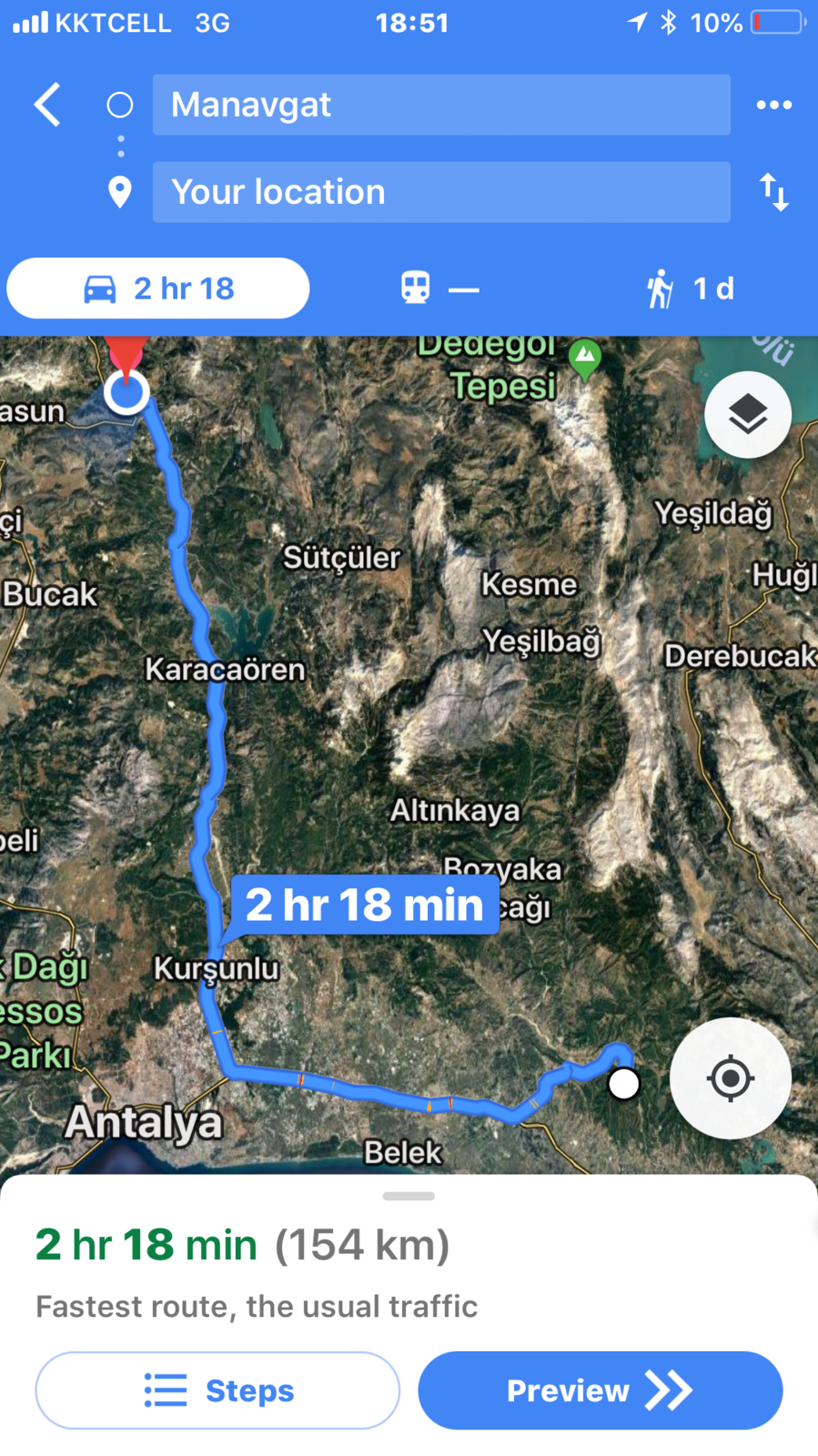Open the three-dot overflow menu
This screenshot has width=818, height=1456.
773,105
